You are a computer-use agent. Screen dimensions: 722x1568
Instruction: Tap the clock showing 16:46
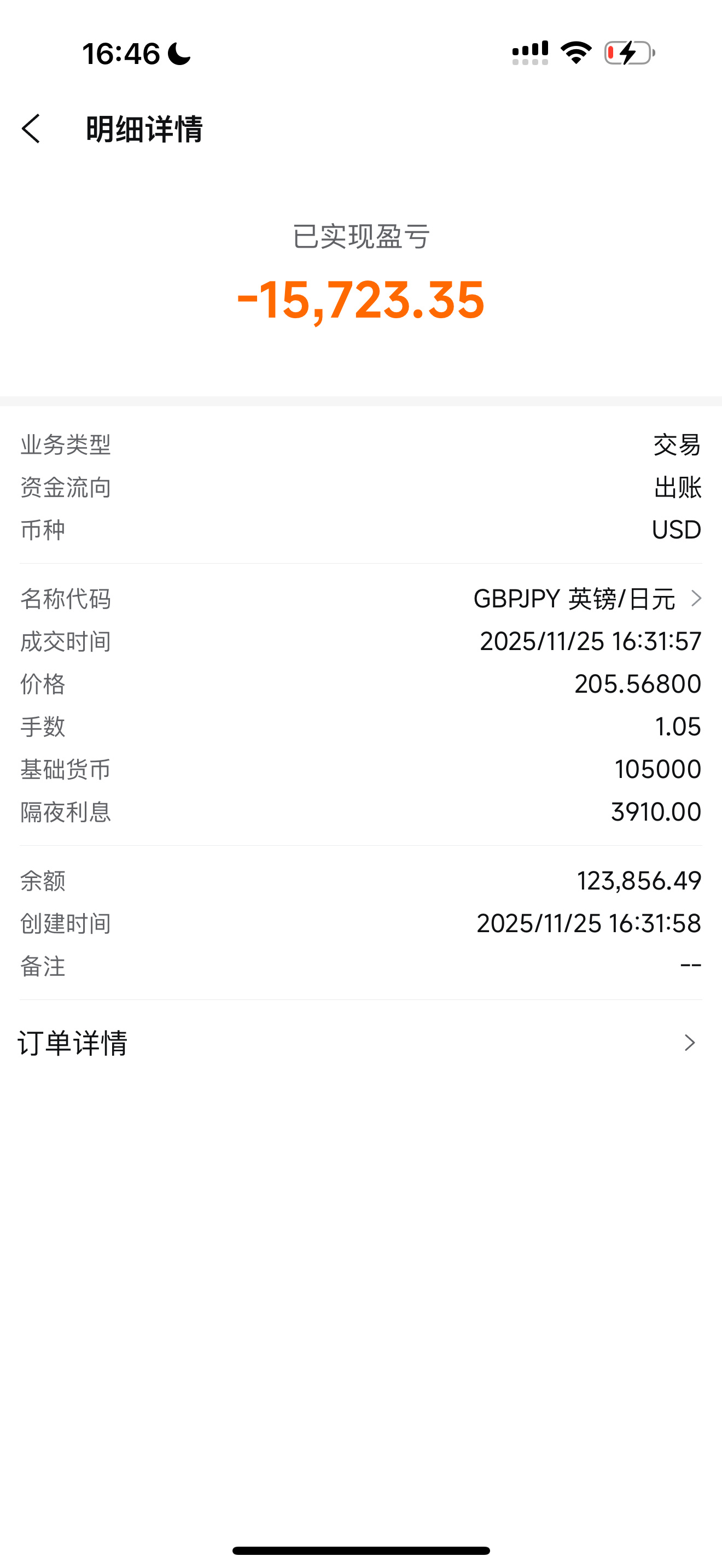click(119, 54)
